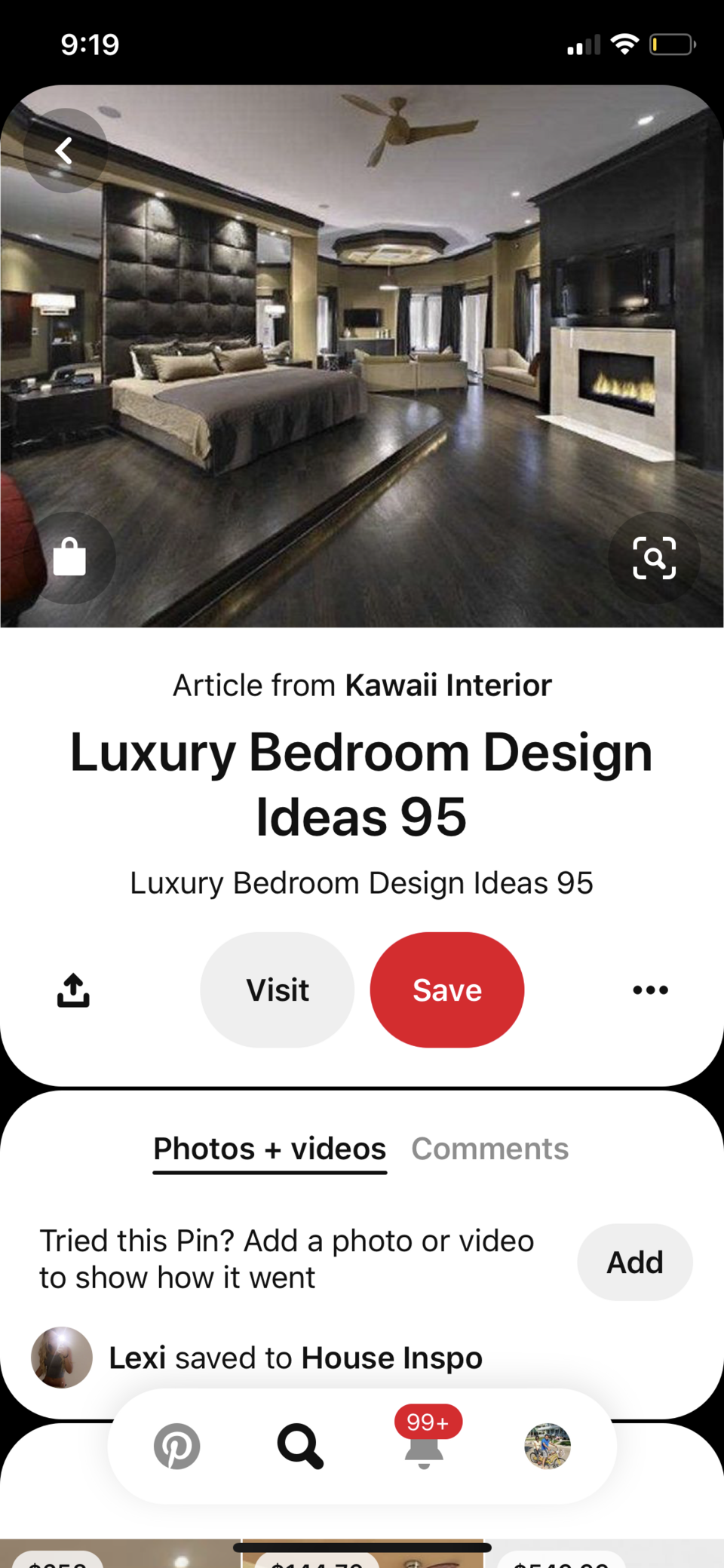This screenshot has height=1568, width=724.
Task: Open your profile tab in the bottom bar
Action: [x=547, y=1446]
